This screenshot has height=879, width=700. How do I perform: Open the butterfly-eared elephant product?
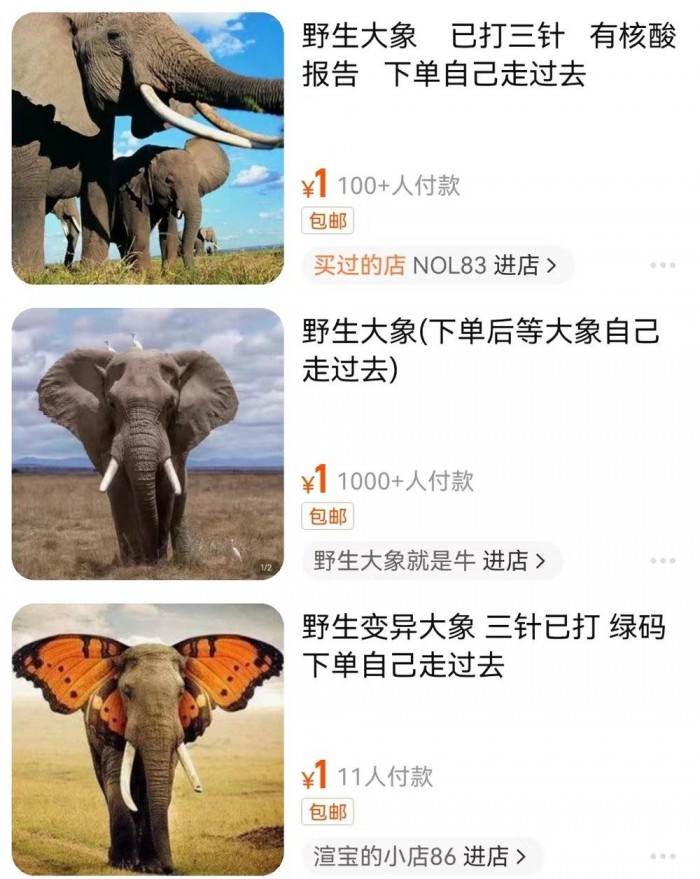[147, 738]
